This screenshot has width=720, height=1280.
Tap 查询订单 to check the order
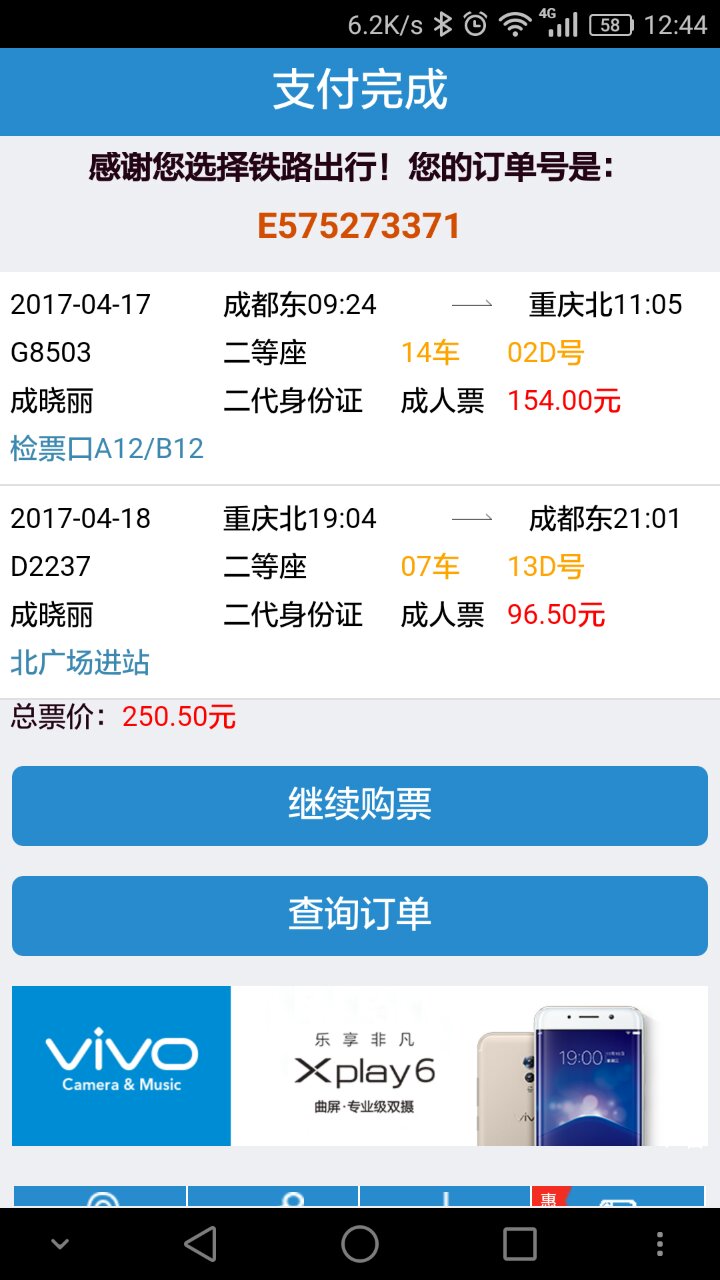tap(360, 916)
